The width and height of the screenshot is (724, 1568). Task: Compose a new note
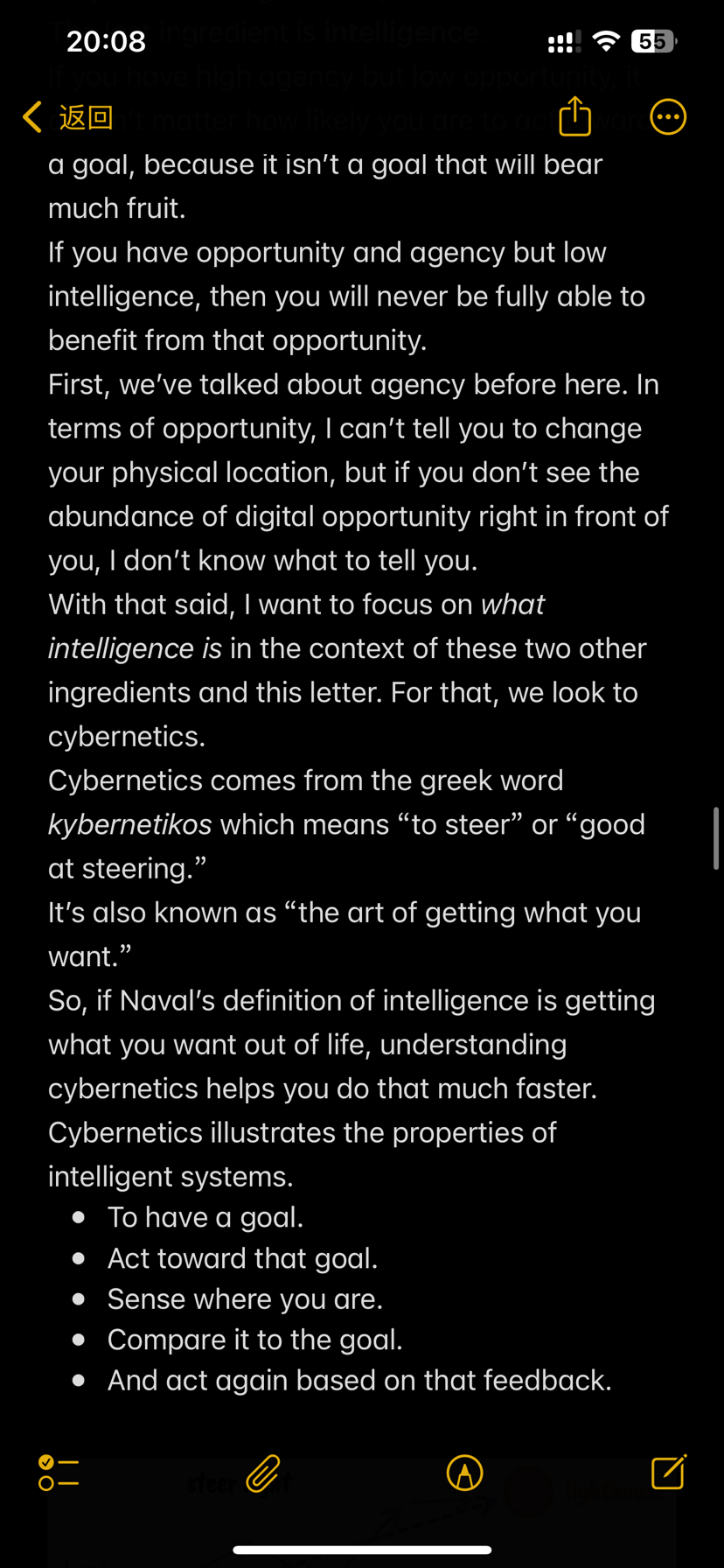[x=669, y=1472]
